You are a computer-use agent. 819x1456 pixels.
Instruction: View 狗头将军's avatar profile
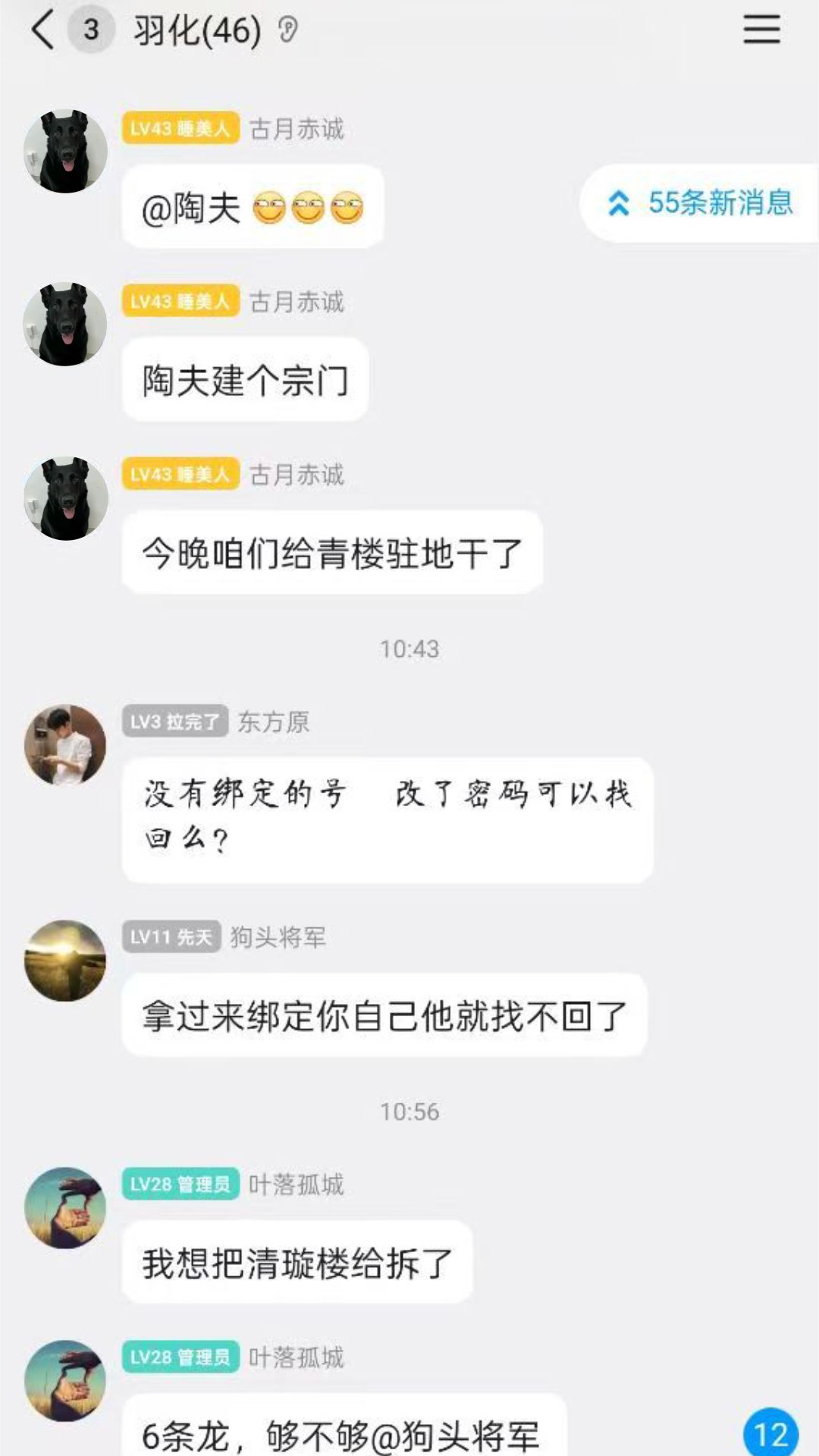coord(65,960)
